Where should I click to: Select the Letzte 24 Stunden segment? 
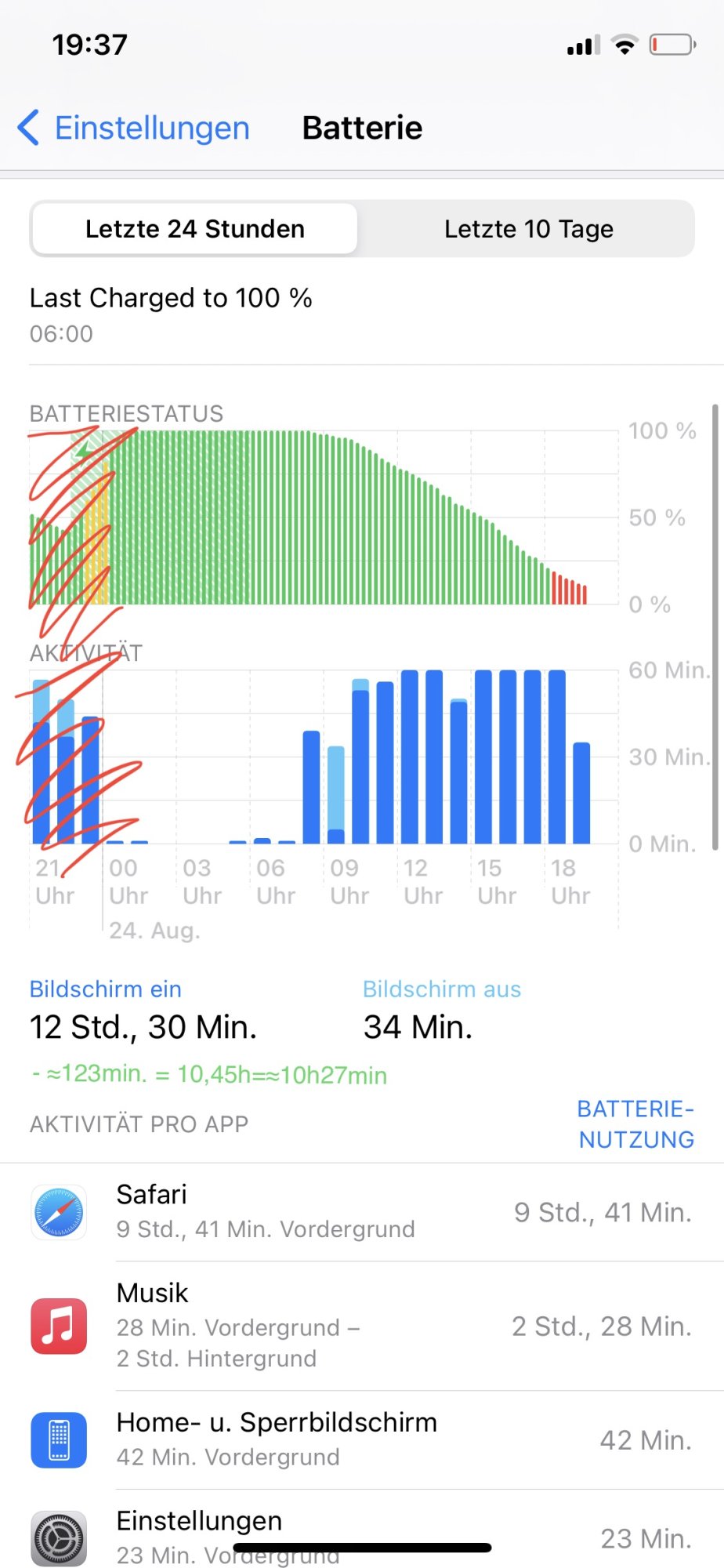point(194,229)
